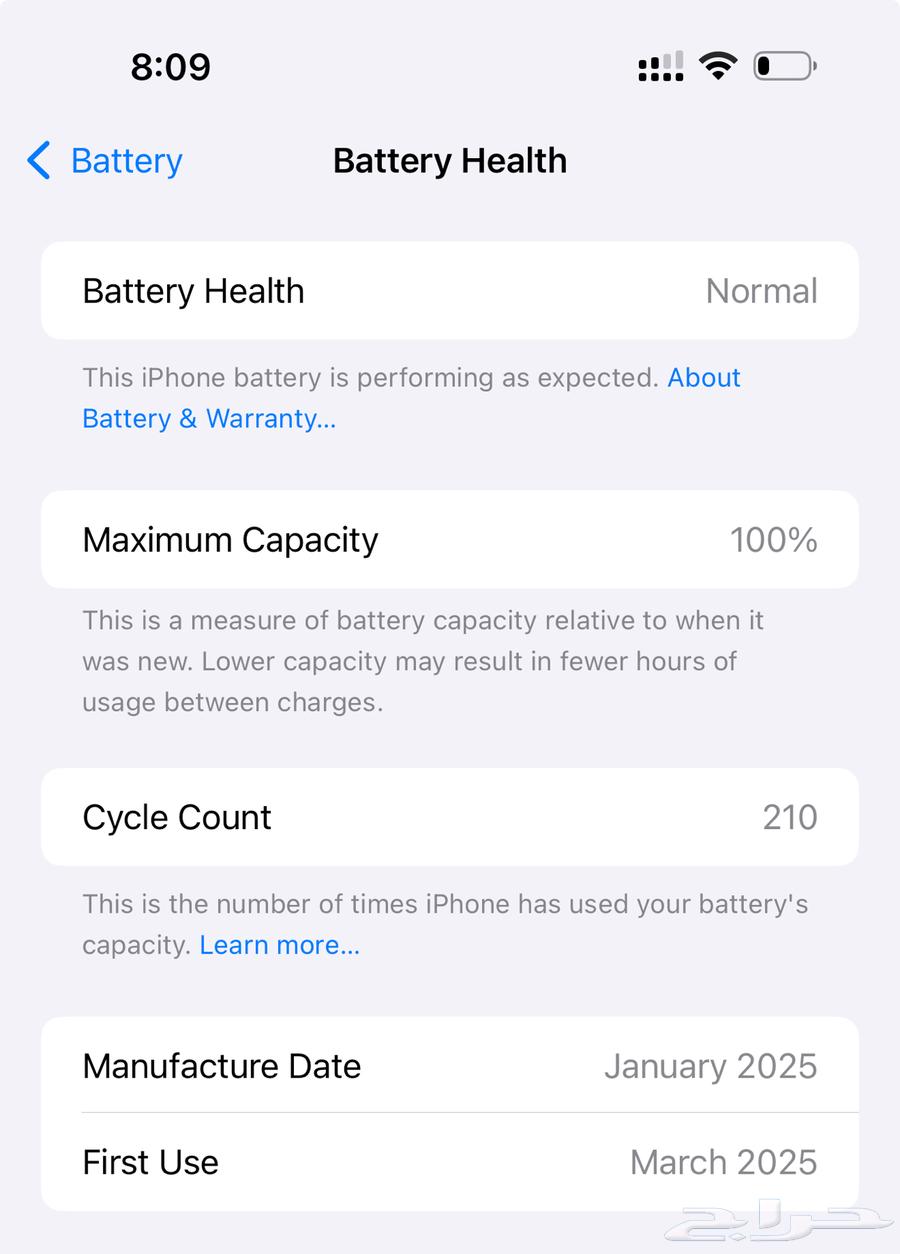This screenshot has height=1254, width=900.
Task: Tap the Normal status value
Action: coord(762,291)
